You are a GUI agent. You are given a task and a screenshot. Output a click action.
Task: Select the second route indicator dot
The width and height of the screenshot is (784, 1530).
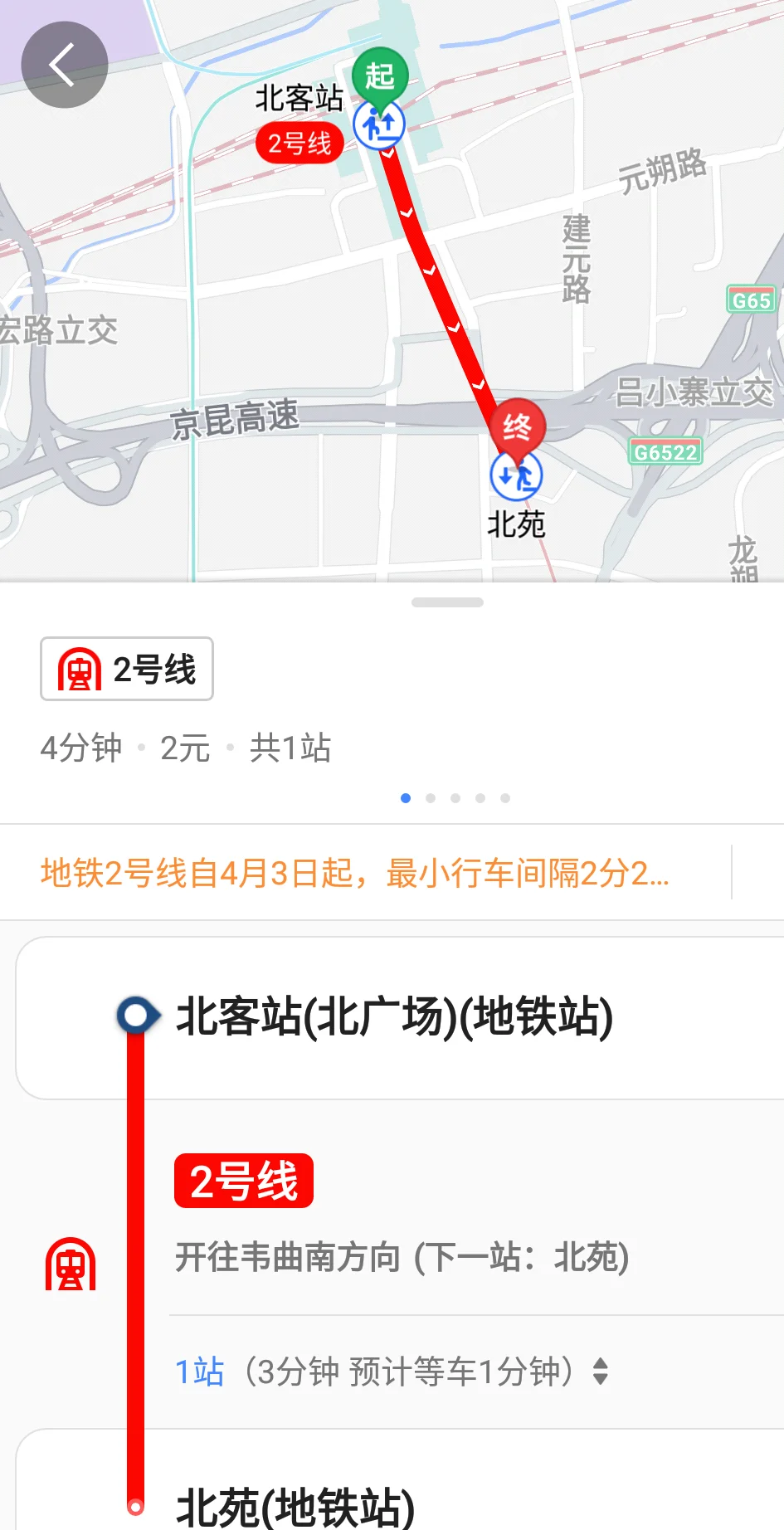click(x=431, y=797)
